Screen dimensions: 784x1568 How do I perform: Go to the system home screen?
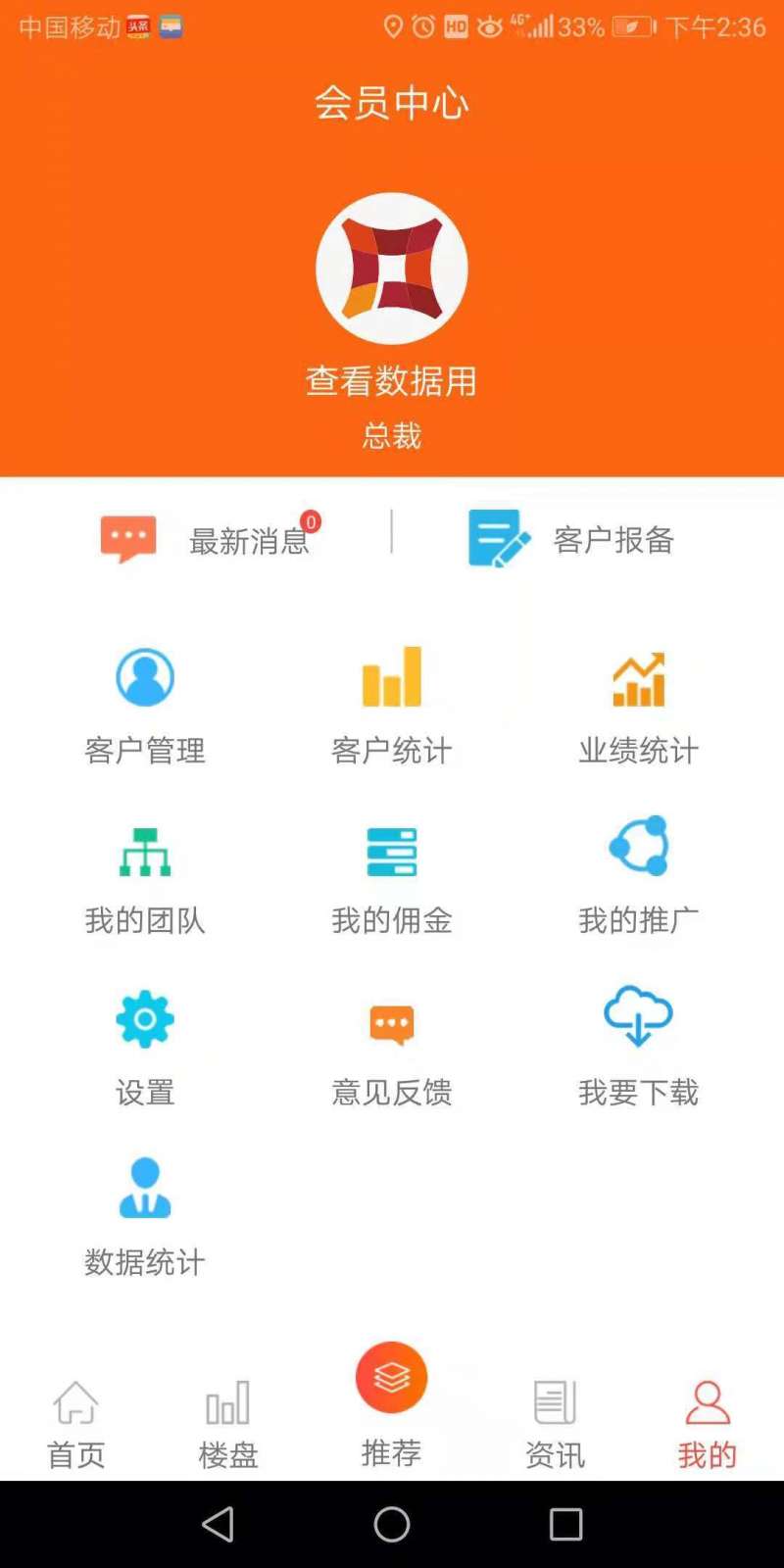[392, 1524]
